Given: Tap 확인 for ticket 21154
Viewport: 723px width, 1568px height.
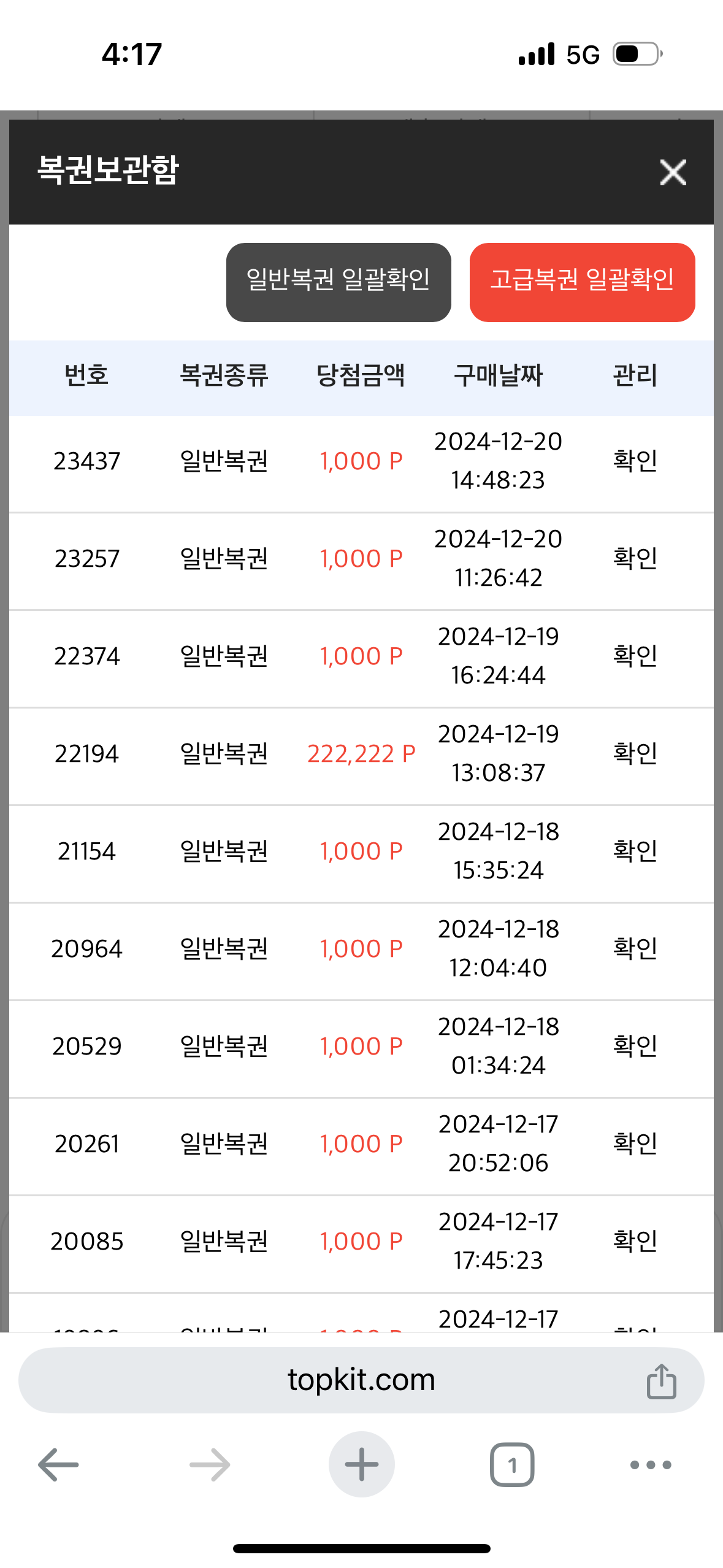Looking at the screenshot, I should pos(635,851).
